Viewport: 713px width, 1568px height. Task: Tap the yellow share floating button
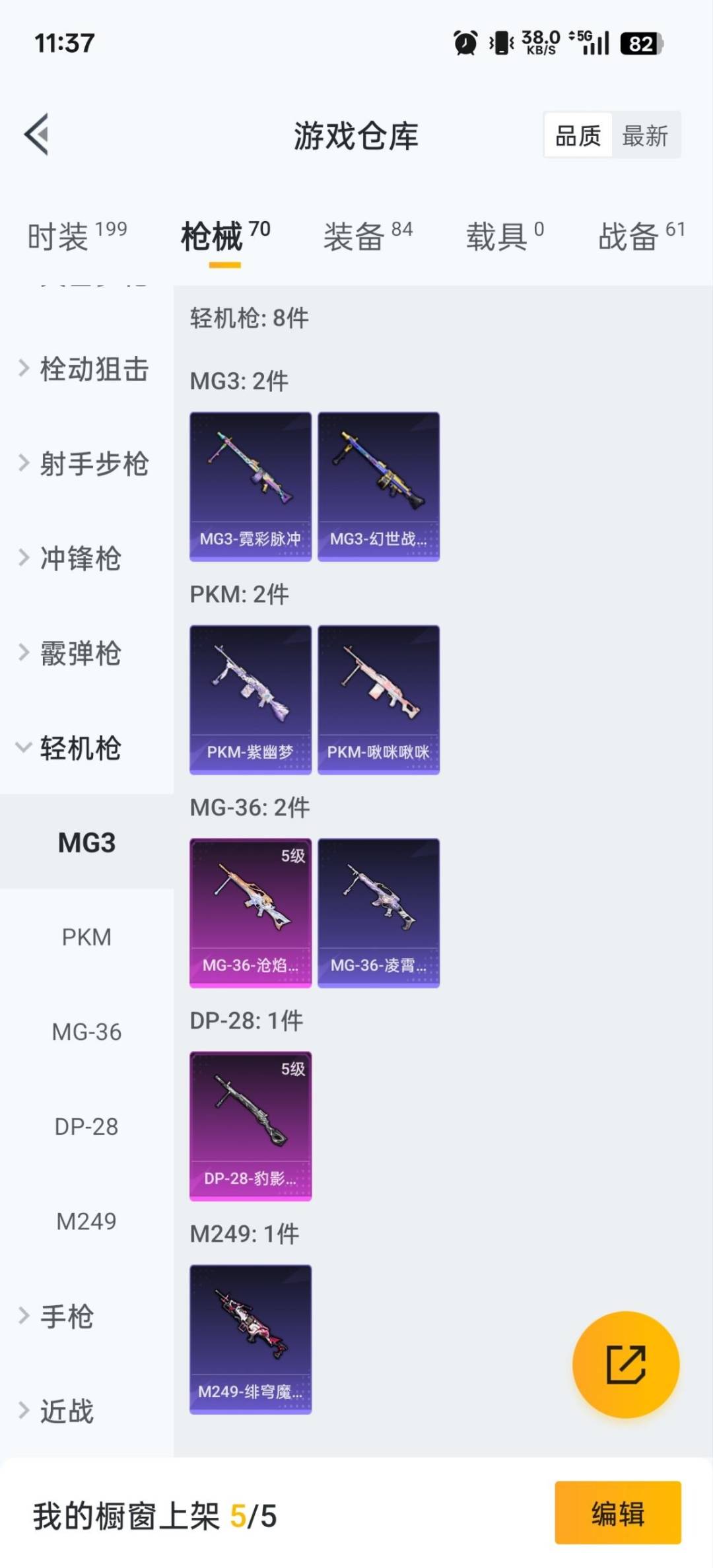625,1365
